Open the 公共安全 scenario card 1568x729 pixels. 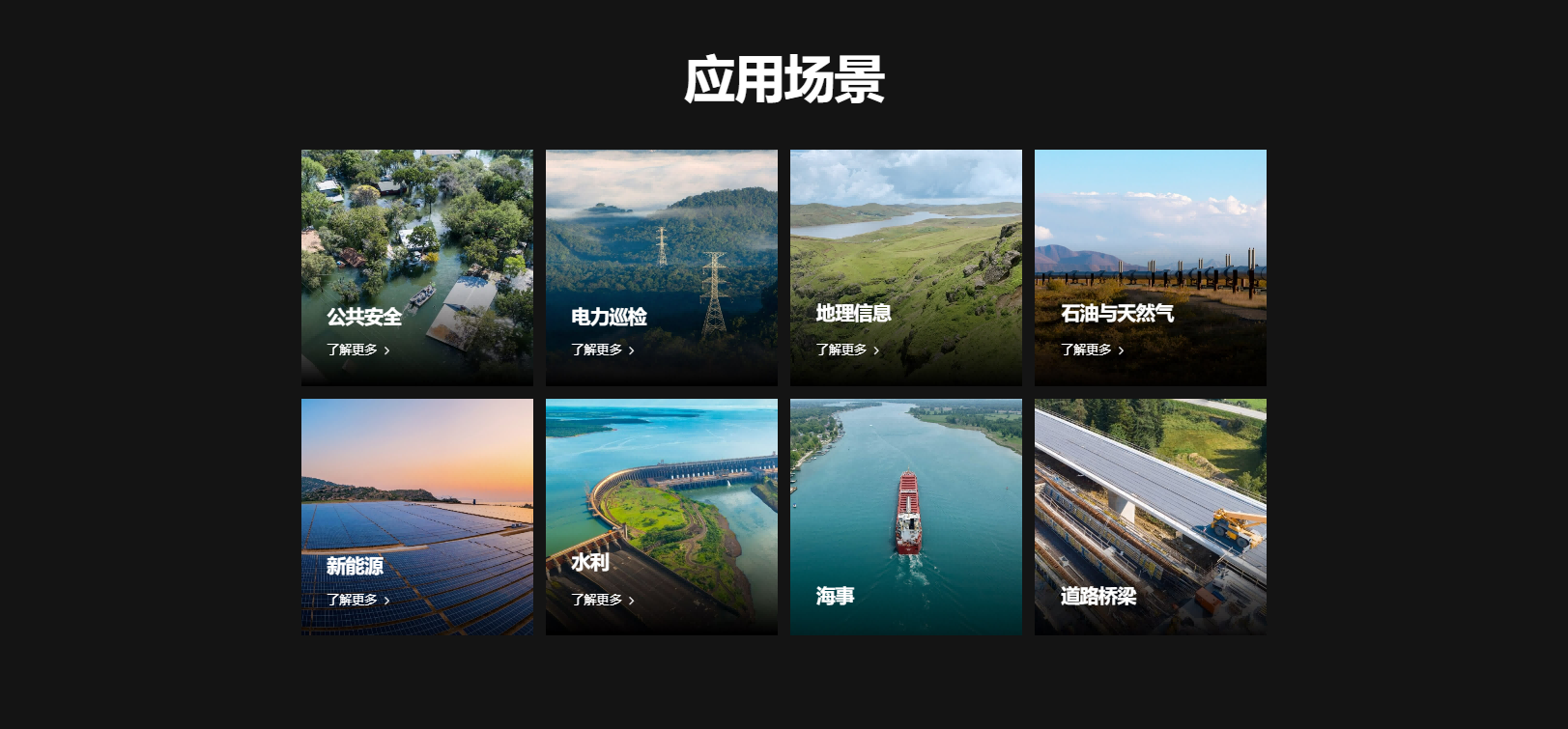click(416, 266)
